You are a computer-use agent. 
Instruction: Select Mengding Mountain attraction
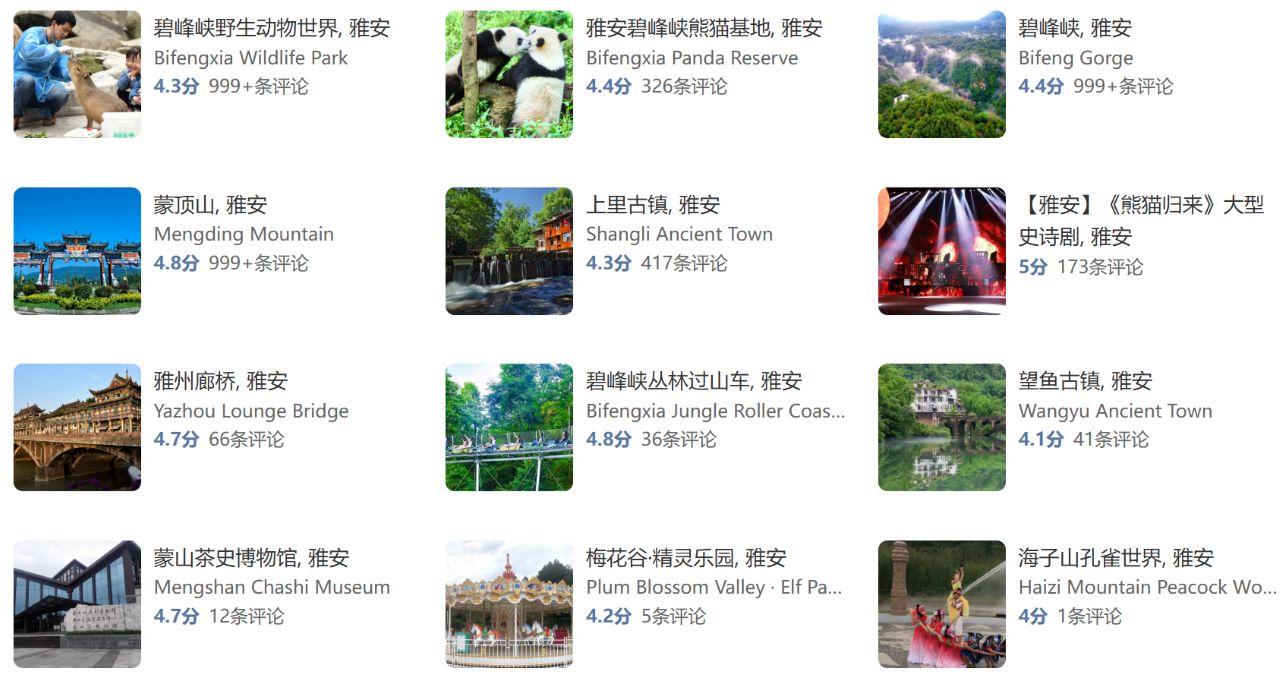[x=210, y=206]
